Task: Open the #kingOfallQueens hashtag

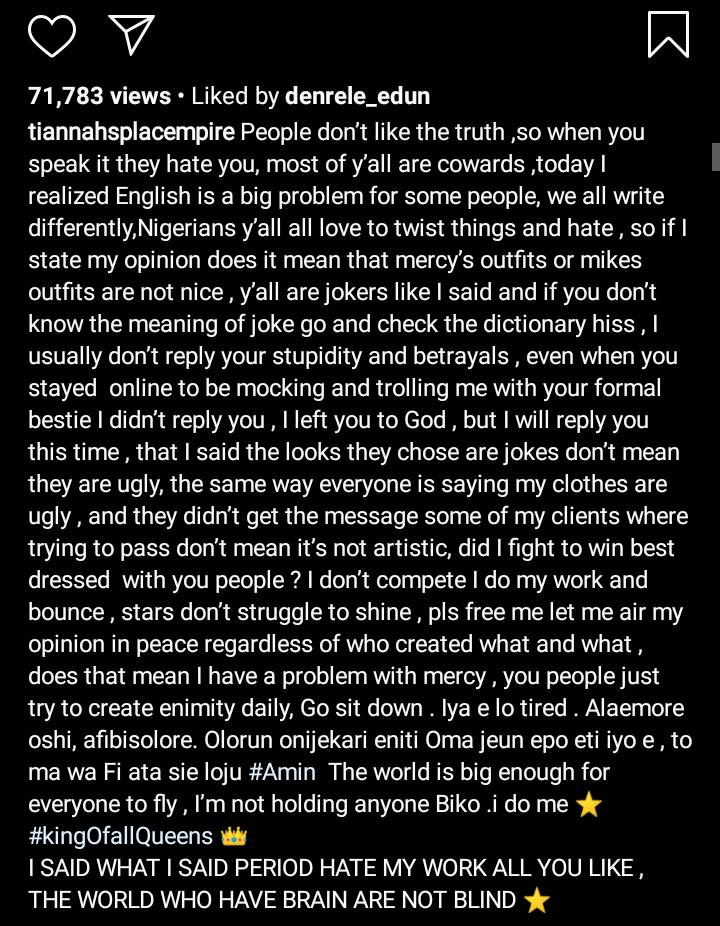Action: (120, 836)
